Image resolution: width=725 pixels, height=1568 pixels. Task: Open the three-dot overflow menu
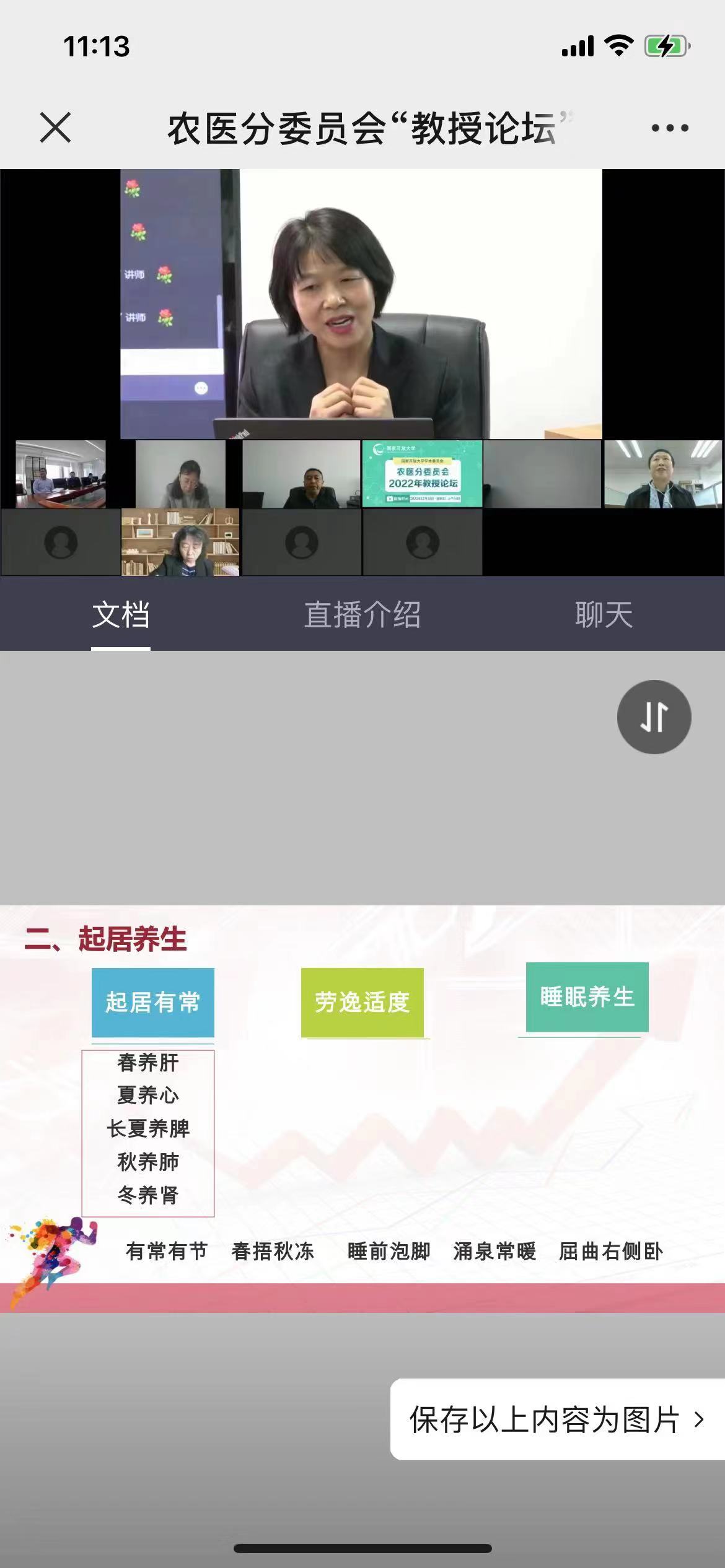pos(669,128)
